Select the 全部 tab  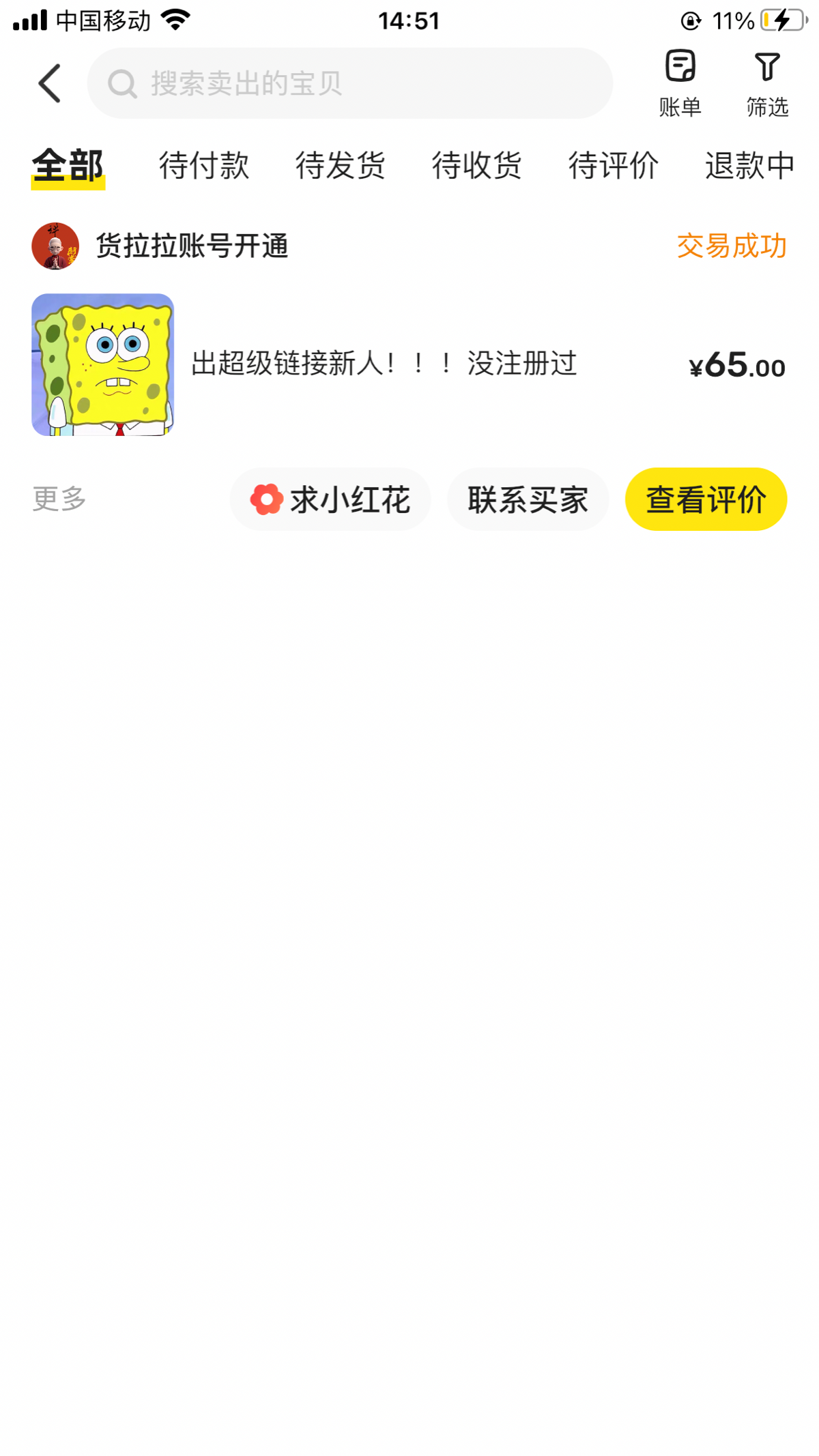click(68, 166)
